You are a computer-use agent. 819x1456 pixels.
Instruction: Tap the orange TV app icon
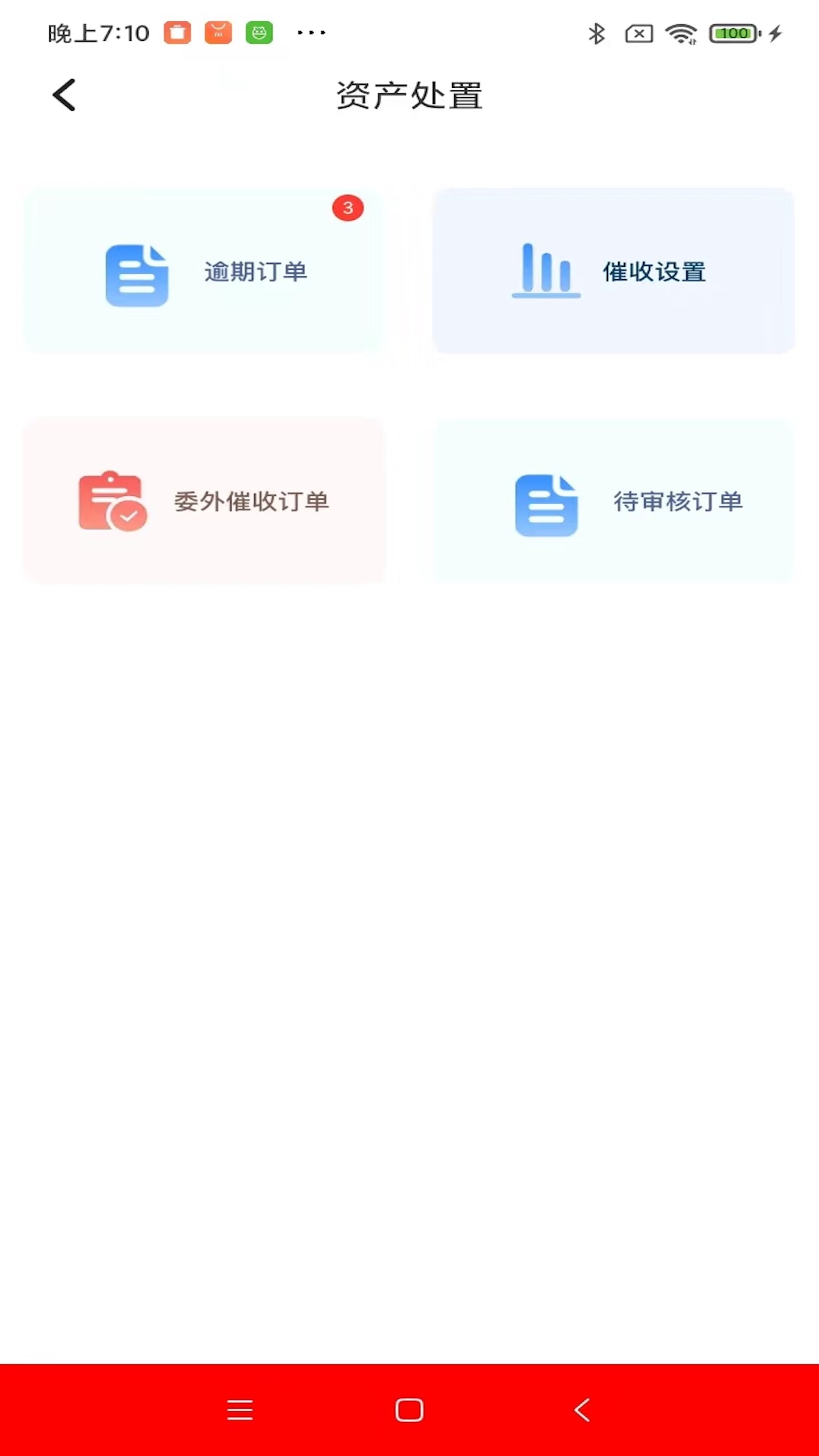(x=177, y=33)
